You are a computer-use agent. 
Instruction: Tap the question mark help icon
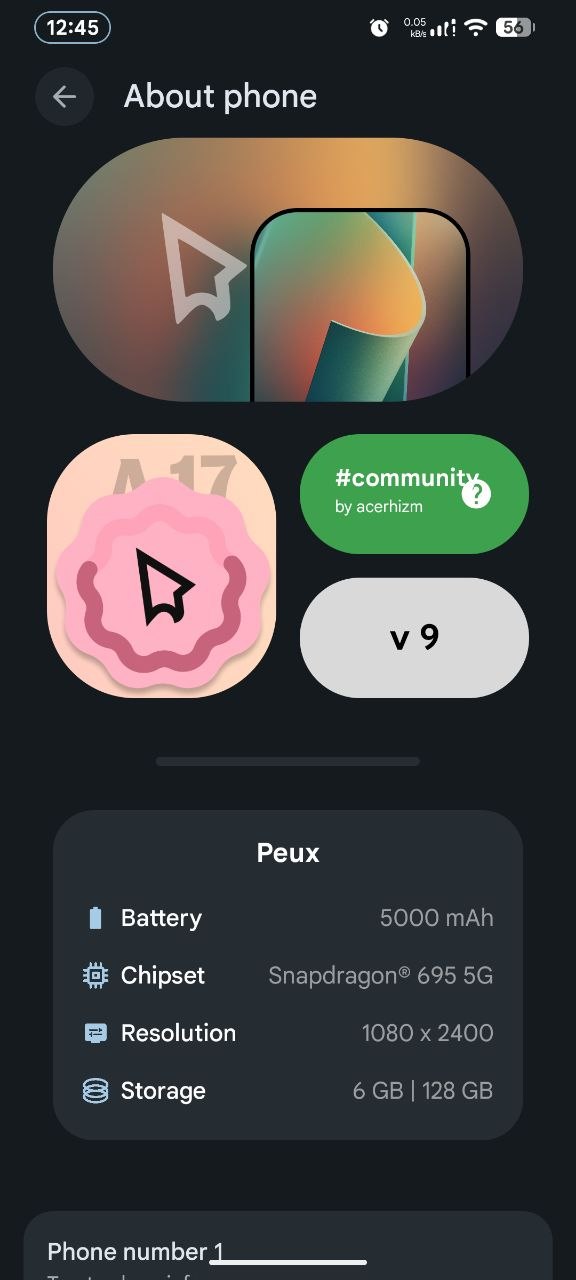coord(477,494)
